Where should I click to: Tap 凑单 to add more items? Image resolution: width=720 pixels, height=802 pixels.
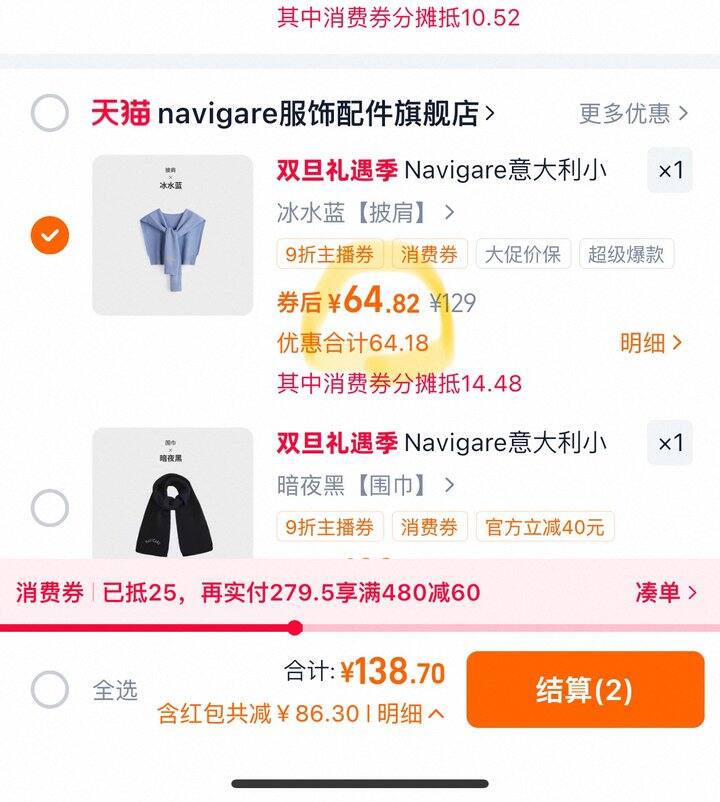(x=665, y=592)
